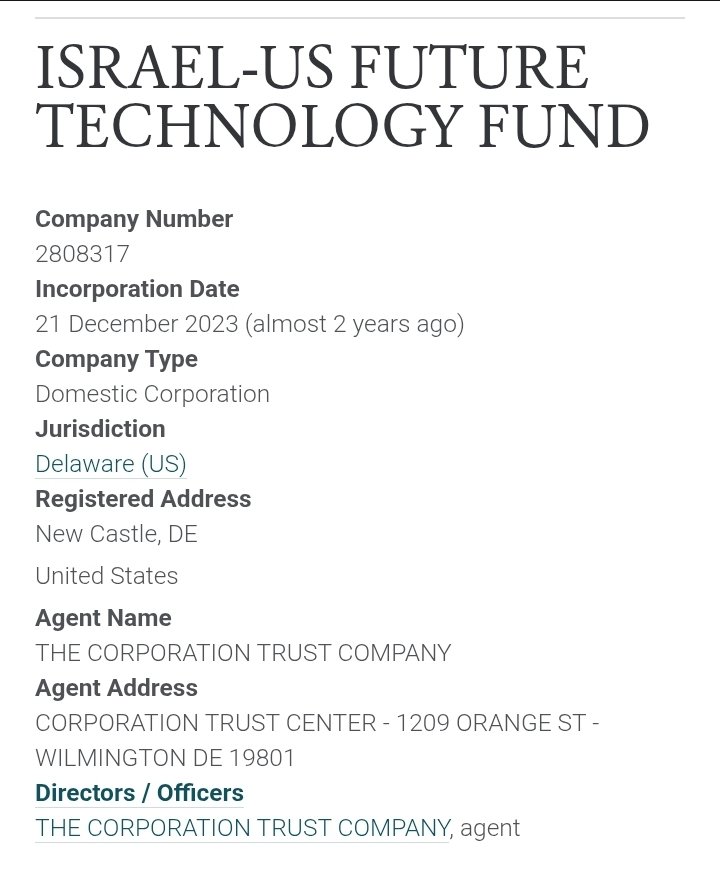
Task: Open the Directors / Officers link
Action: coord(139,793)
